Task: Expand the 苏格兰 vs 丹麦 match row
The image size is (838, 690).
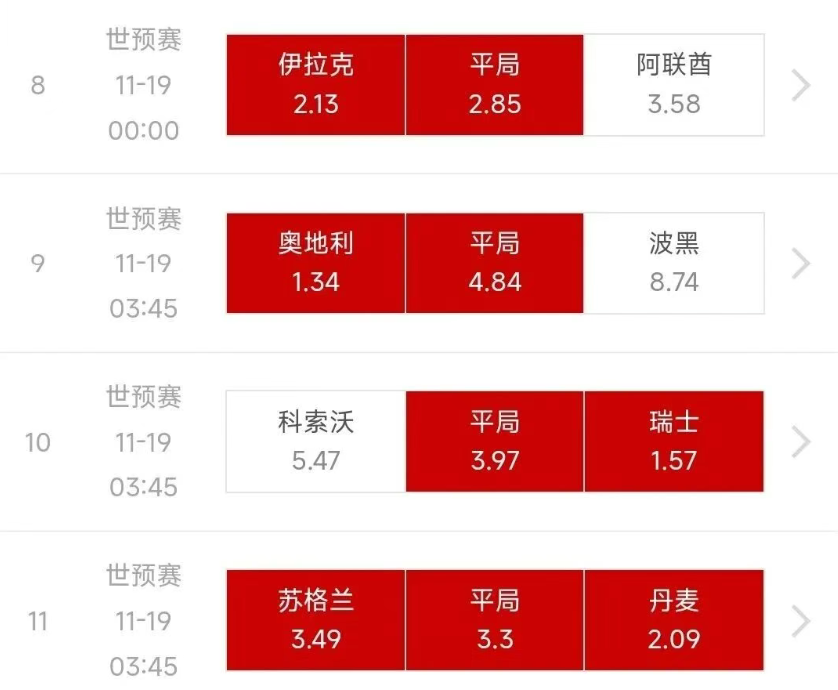Action: [800, 620]
